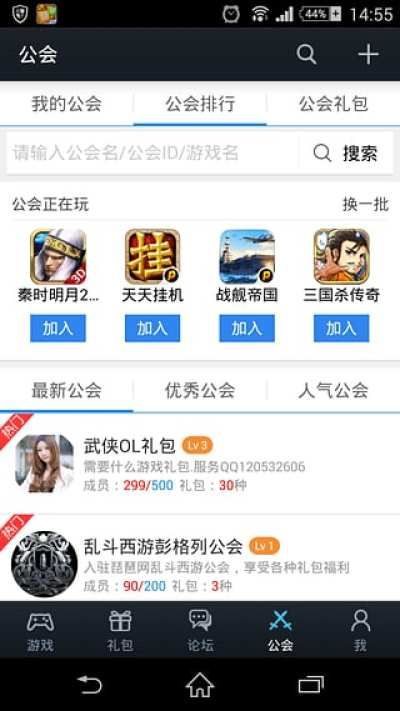Tap the system back button

tap(89, 685)
